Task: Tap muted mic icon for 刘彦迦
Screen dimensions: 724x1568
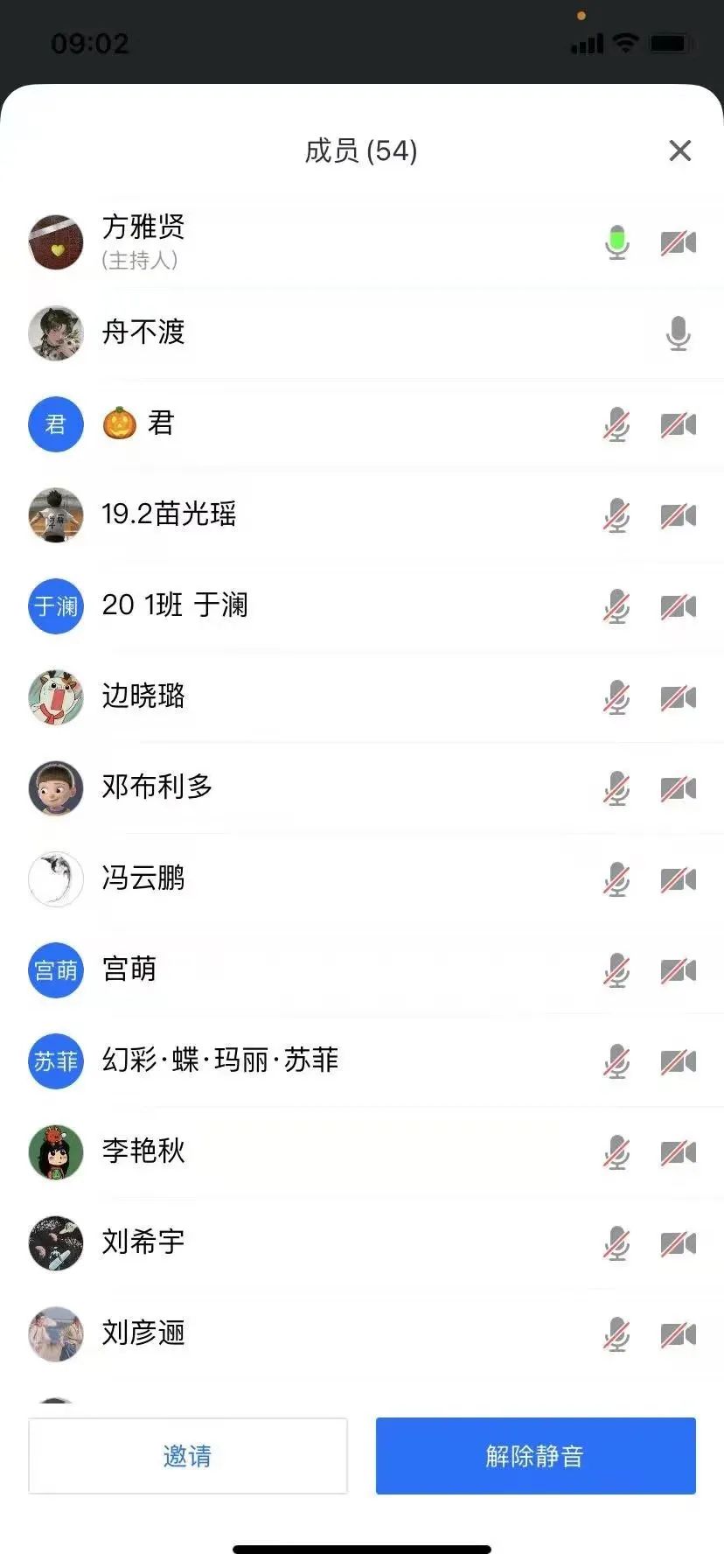Action: [616, 1334]
